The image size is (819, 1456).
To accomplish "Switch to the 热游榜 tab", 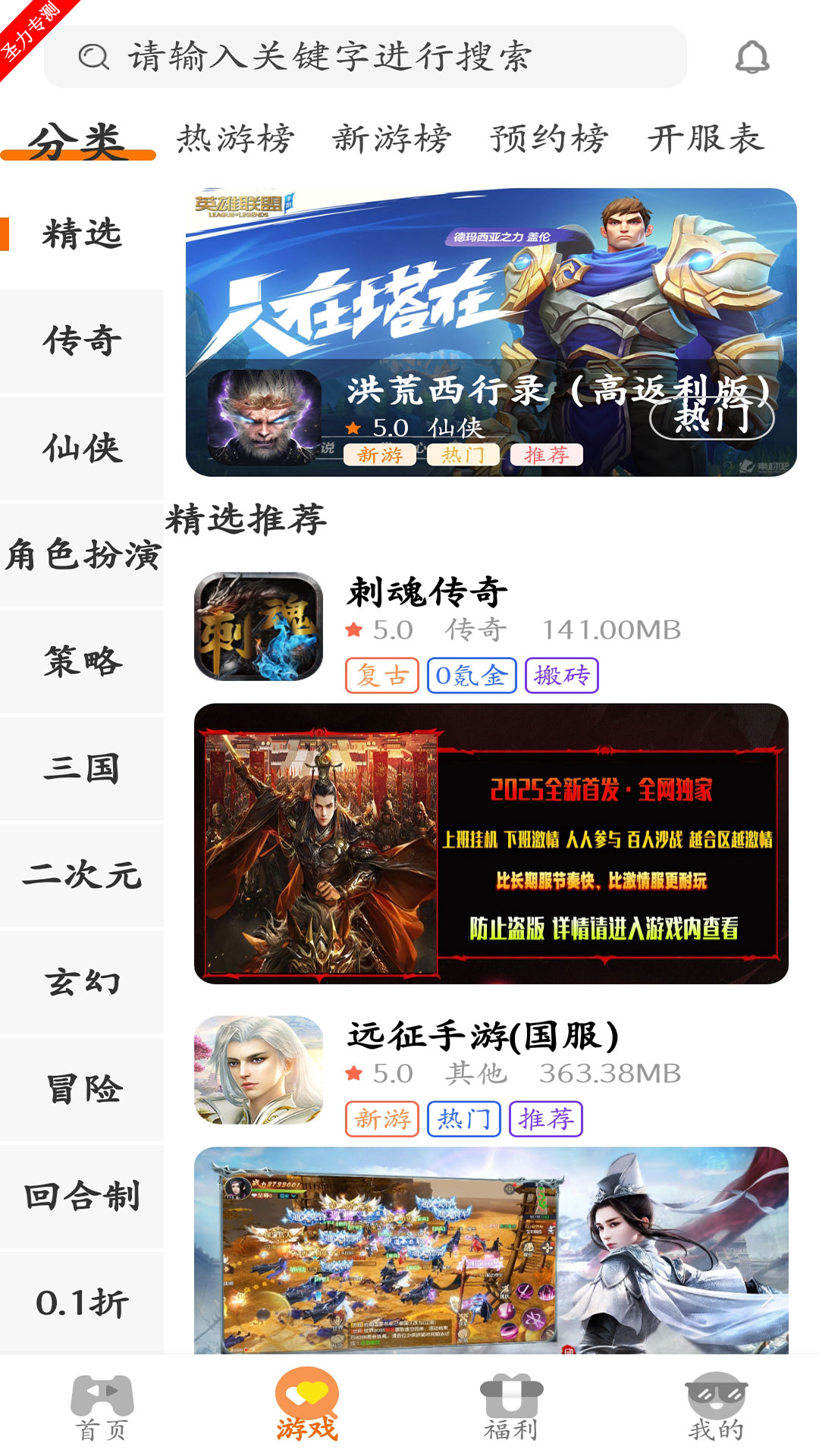I will pyautogui.click(x=235, y=139).
